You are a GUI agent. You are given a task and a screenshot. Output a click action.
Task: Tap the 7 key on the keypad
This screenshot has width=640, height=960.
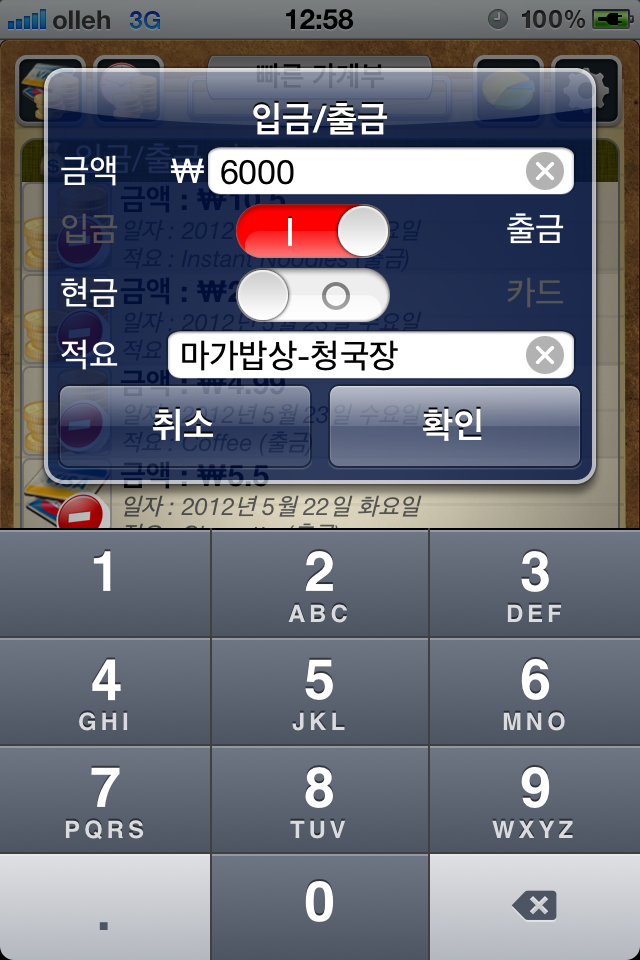click(105, 800)
